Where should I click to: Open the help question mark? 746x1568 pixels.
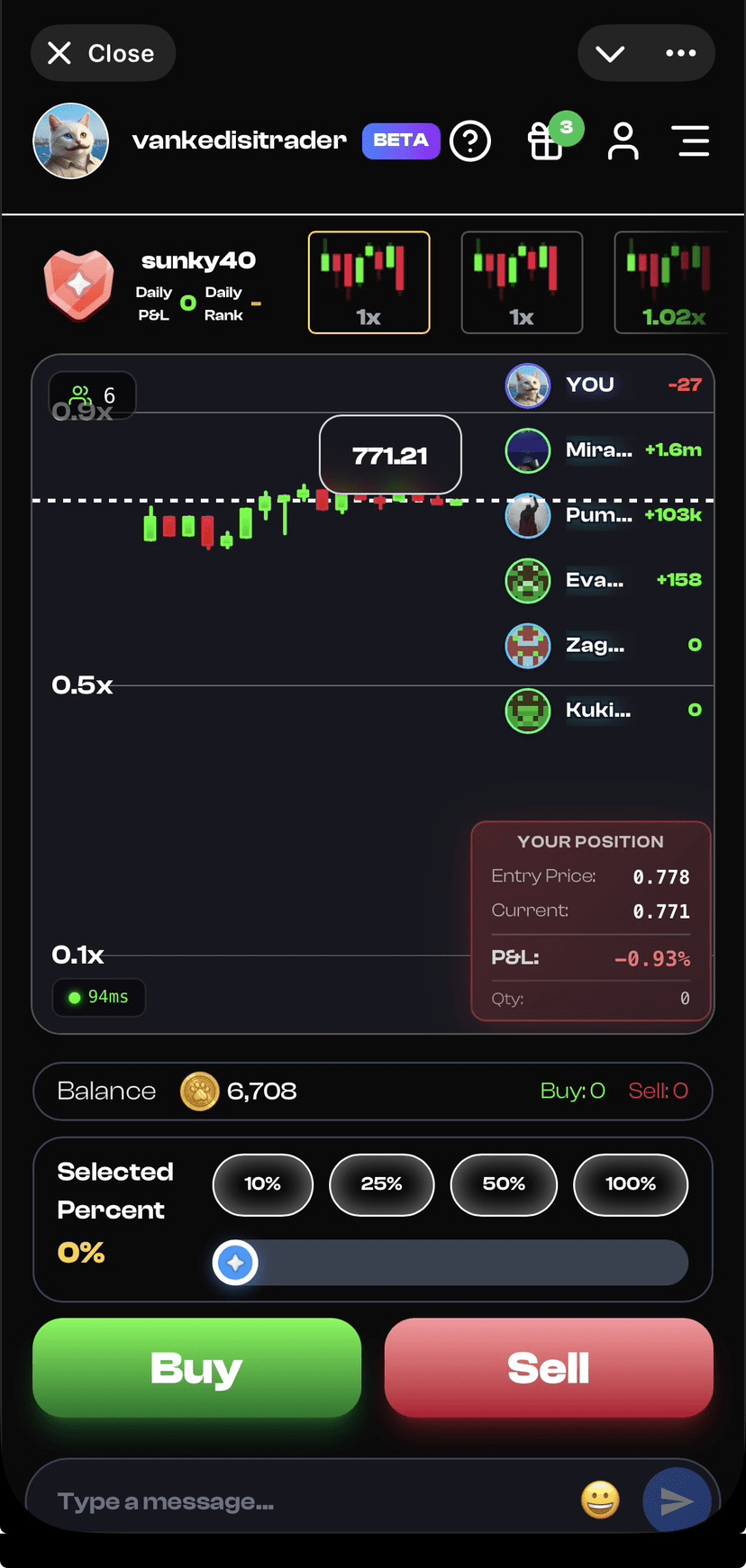pyautogui.click(x=470, y=141)
